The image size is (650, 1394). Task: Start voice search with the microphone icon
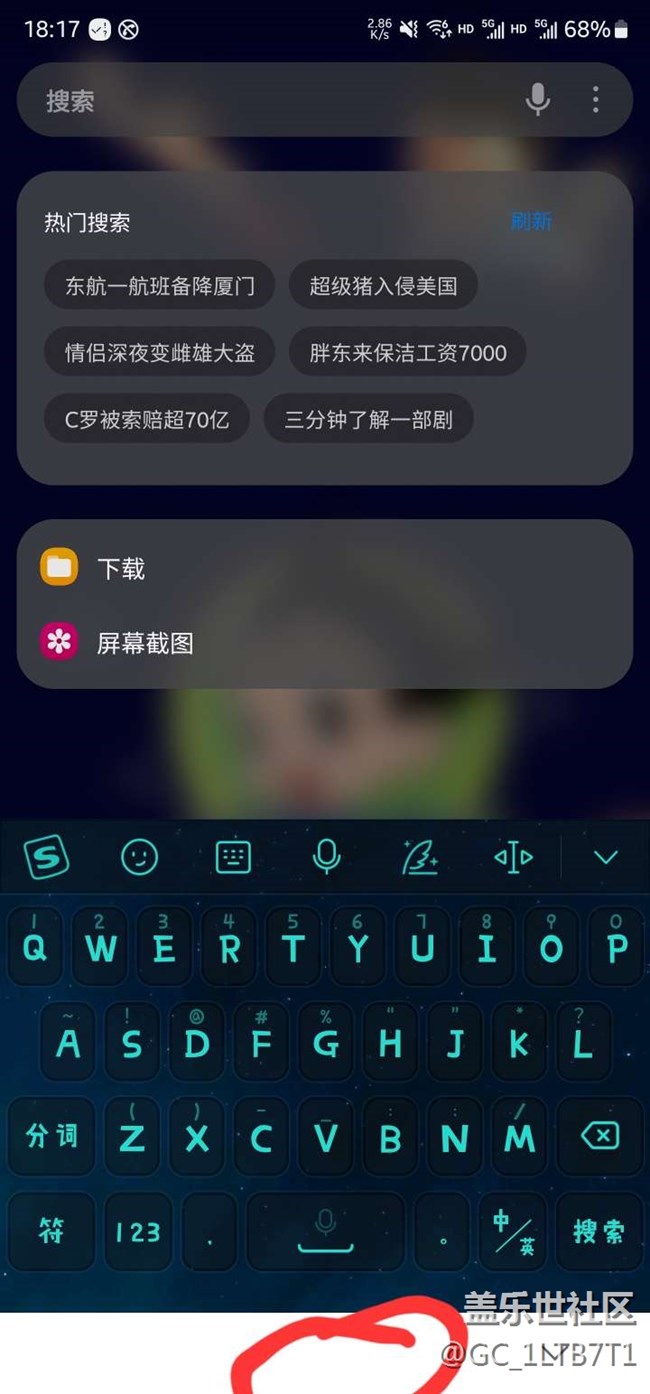pyautogui.click(x=538, y=99)
